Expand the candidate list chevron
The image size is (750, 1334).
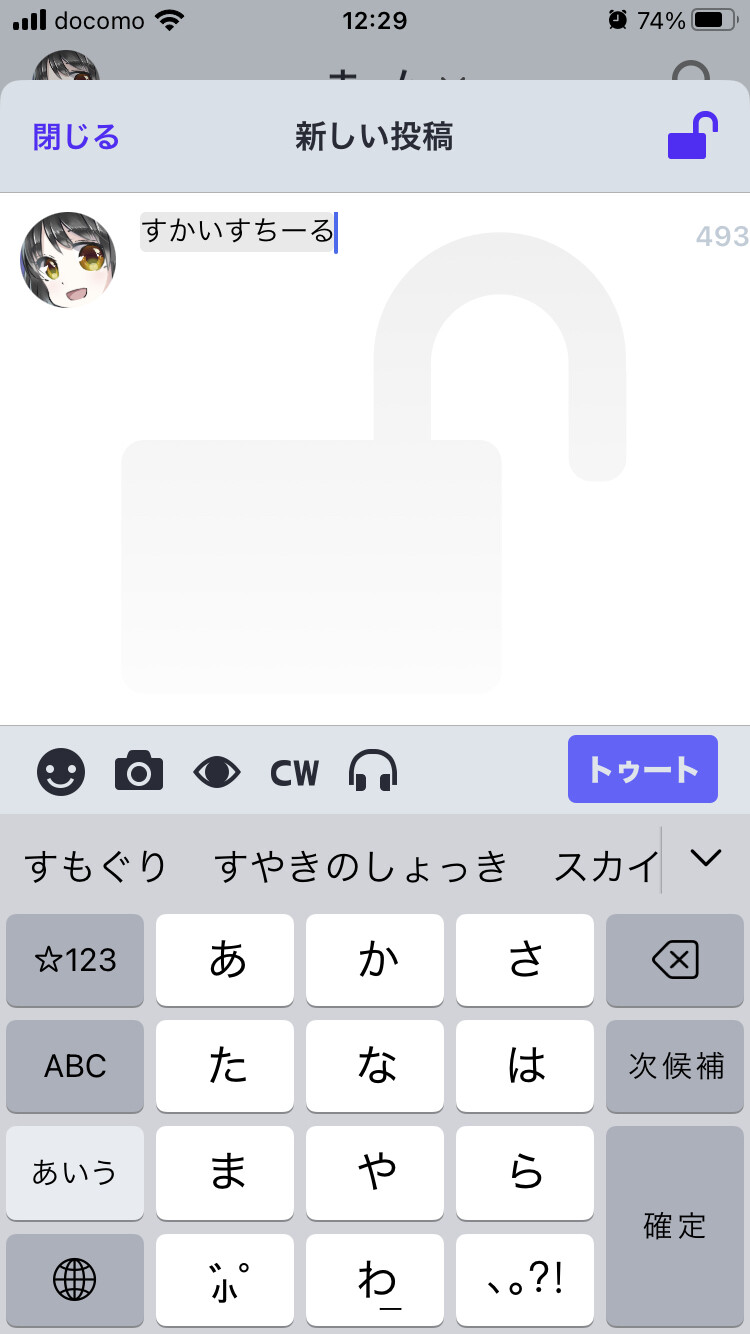coord(706,858)
